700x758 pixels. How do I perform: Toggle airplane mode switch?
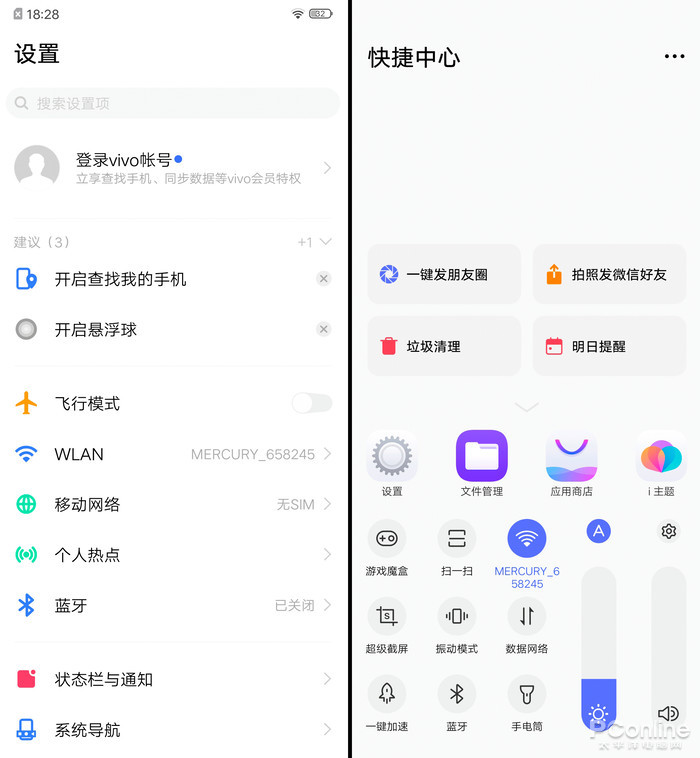click(x=311, y=403)
